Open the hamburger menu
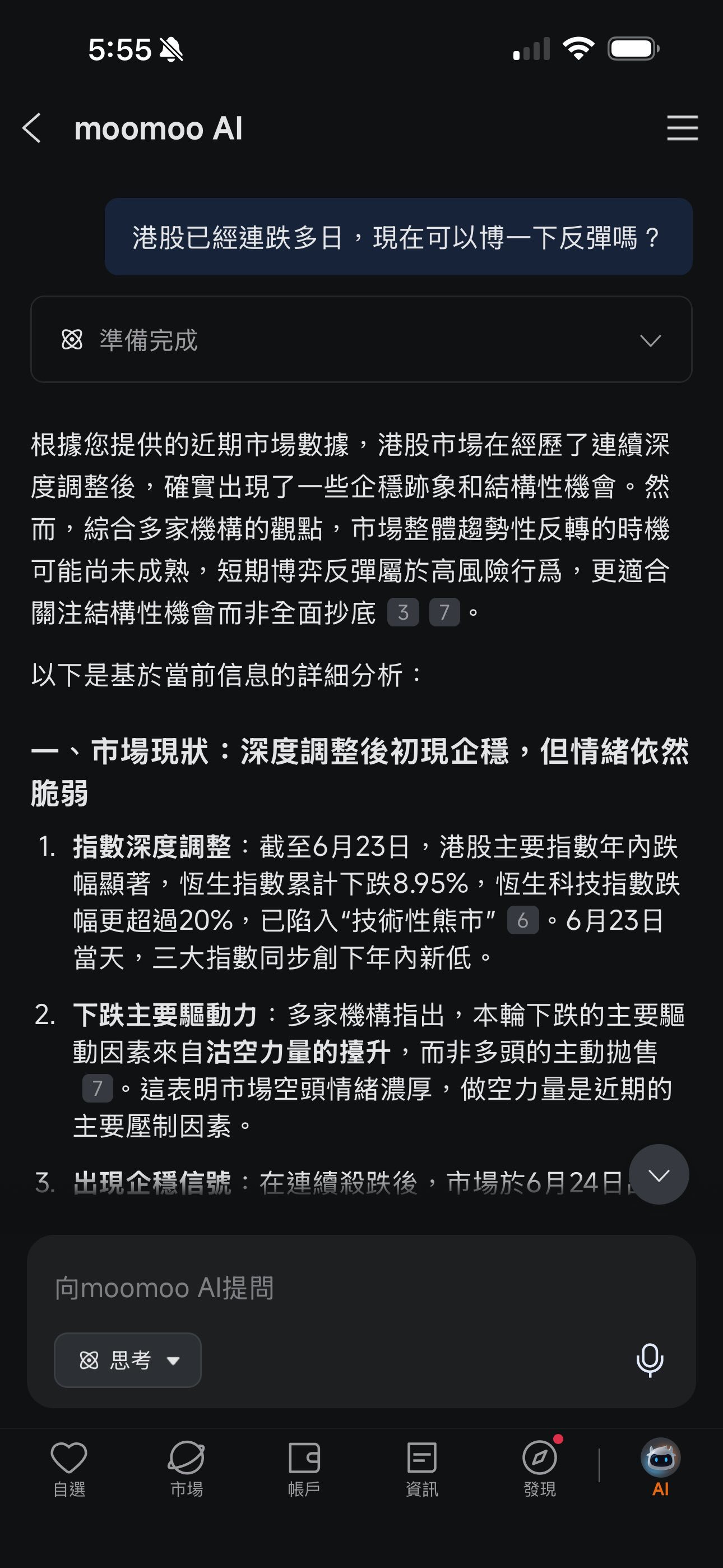Viewport: 723px width, 1568px height. tap(682, 128)
